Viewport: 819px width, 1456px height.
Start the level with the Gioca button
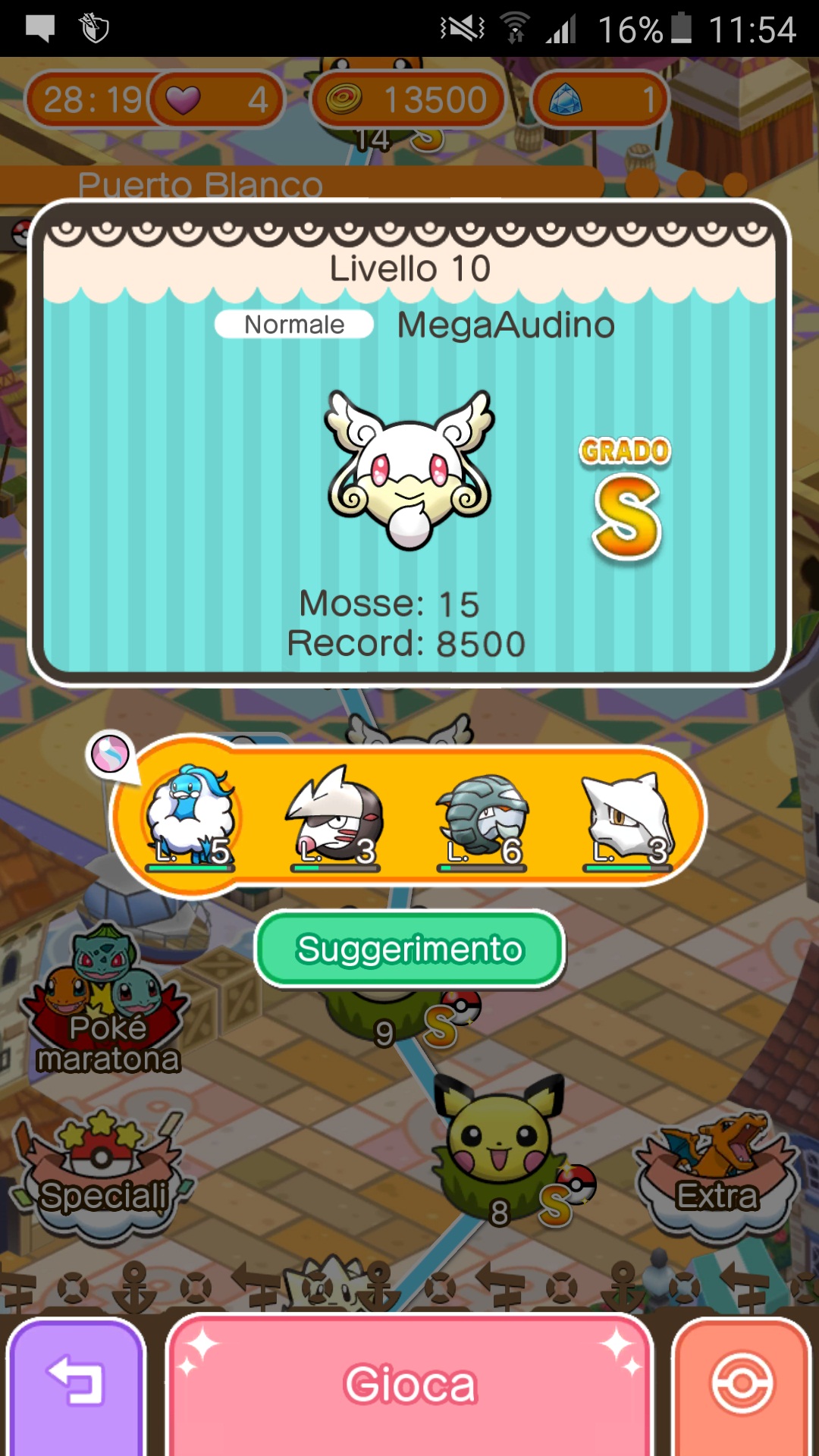pyautogui.click(x=409, y=1385)
